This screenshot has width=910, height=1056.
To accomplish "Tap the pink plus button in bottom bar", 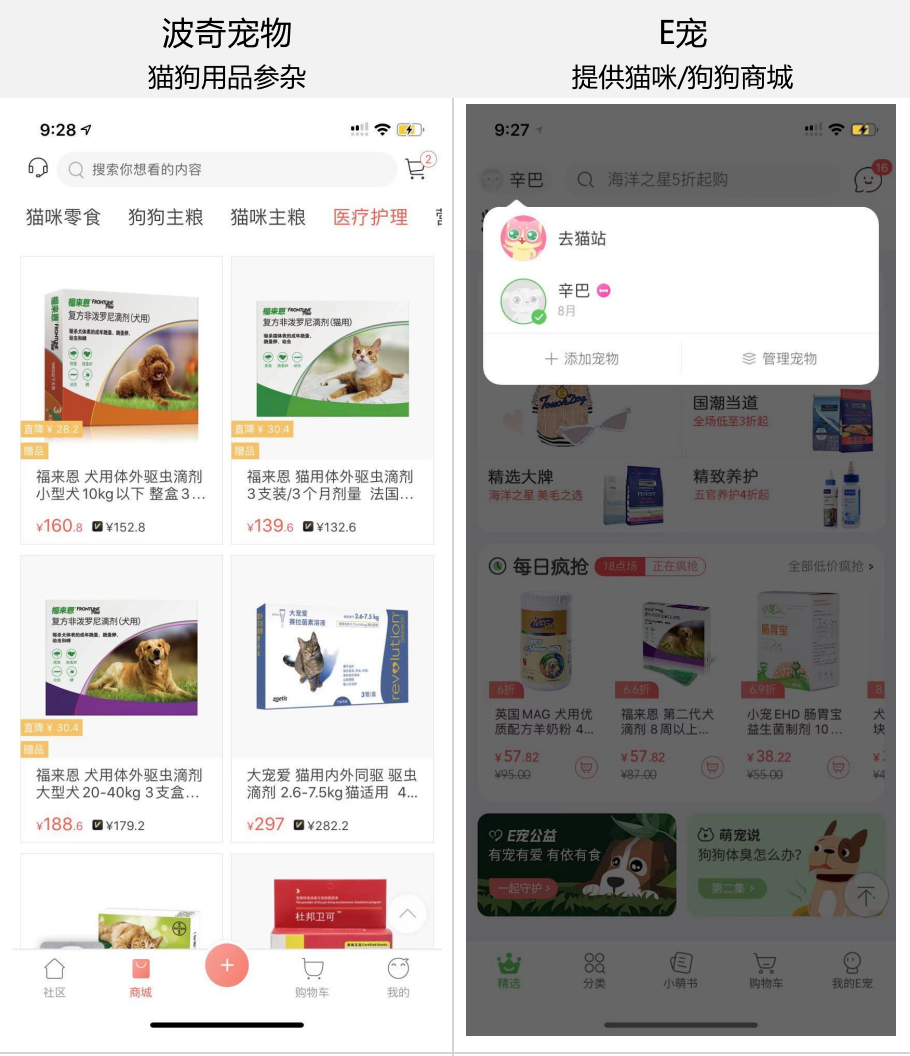I will point(227,966).
